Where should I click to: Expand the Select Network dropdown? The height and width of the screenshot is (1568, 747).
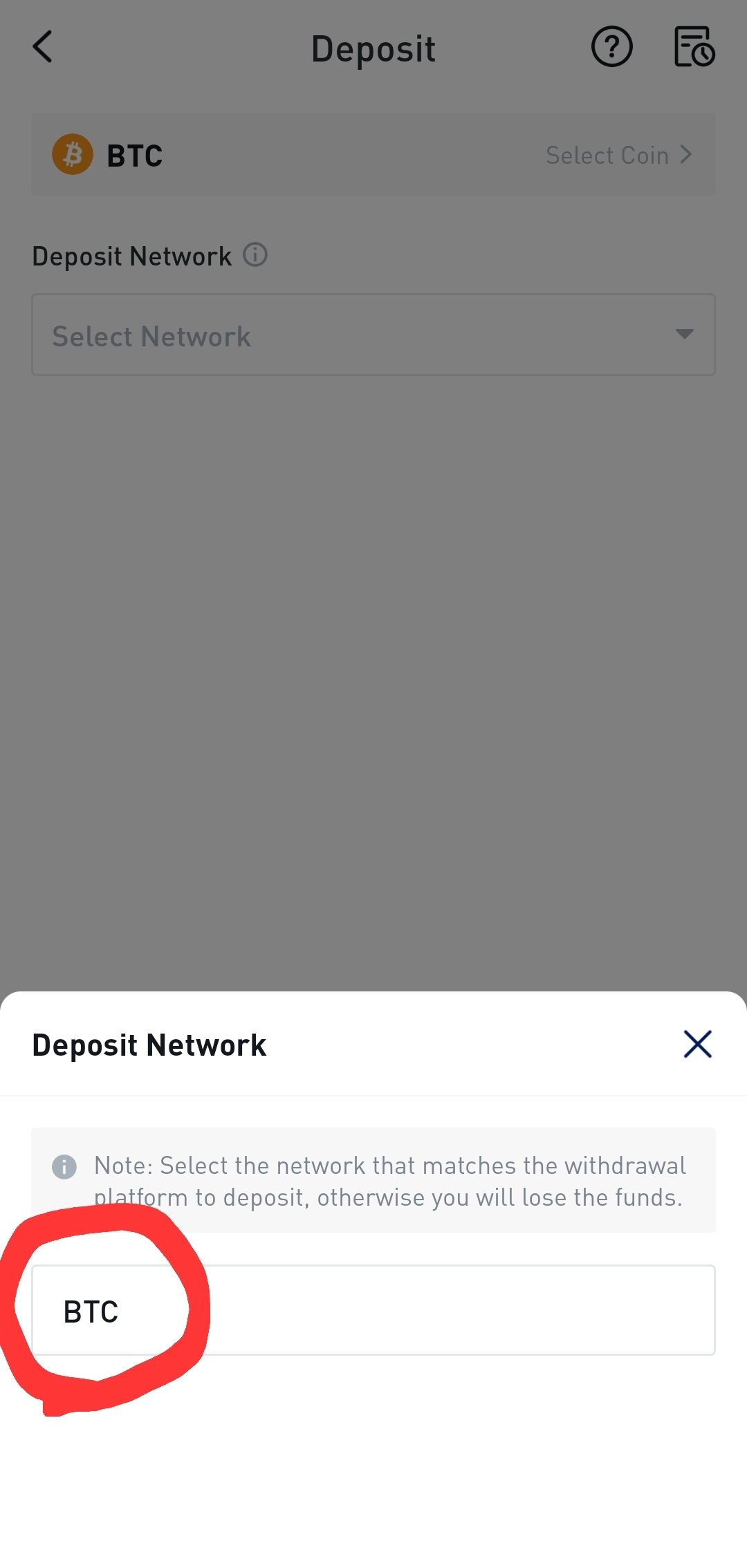373,335
